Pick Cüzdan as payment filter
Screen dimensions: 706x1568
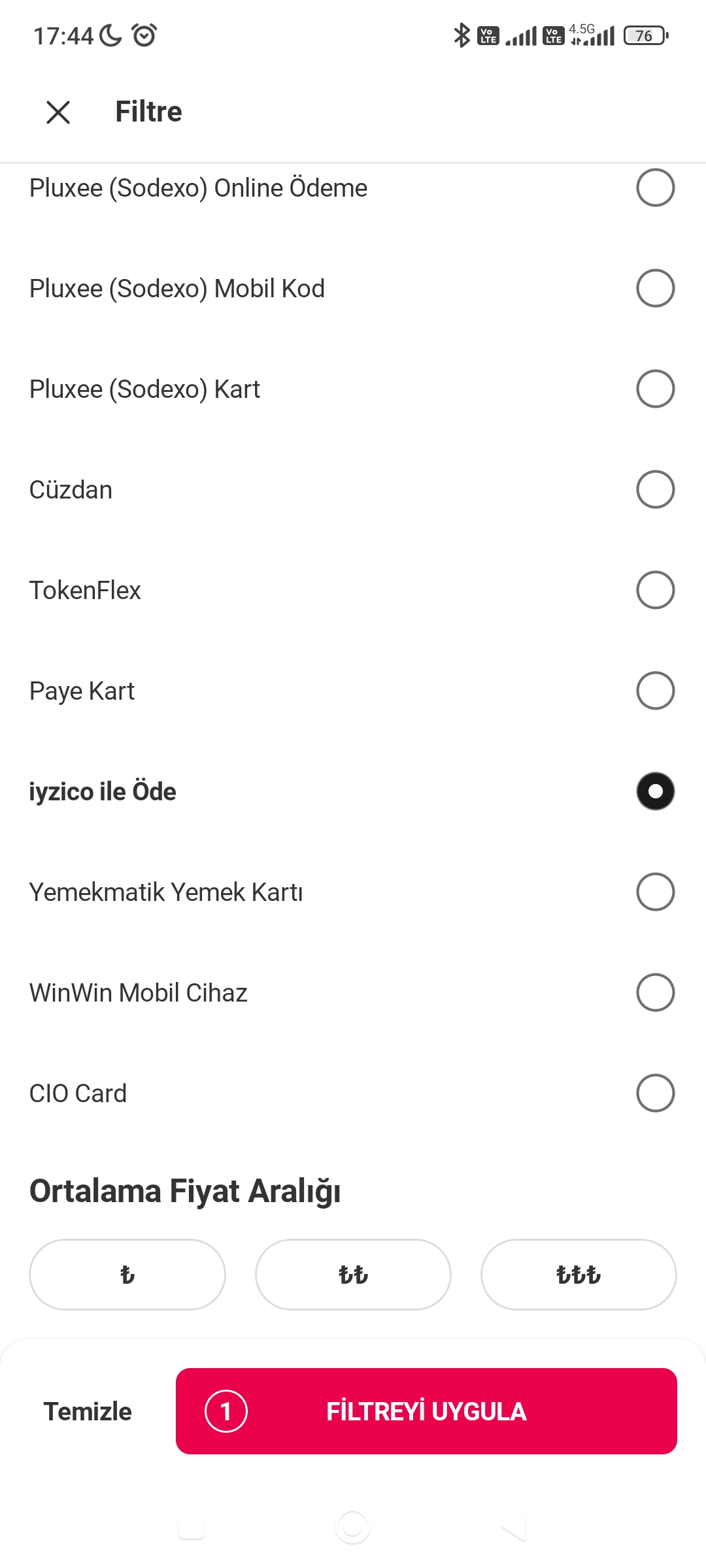655,490
